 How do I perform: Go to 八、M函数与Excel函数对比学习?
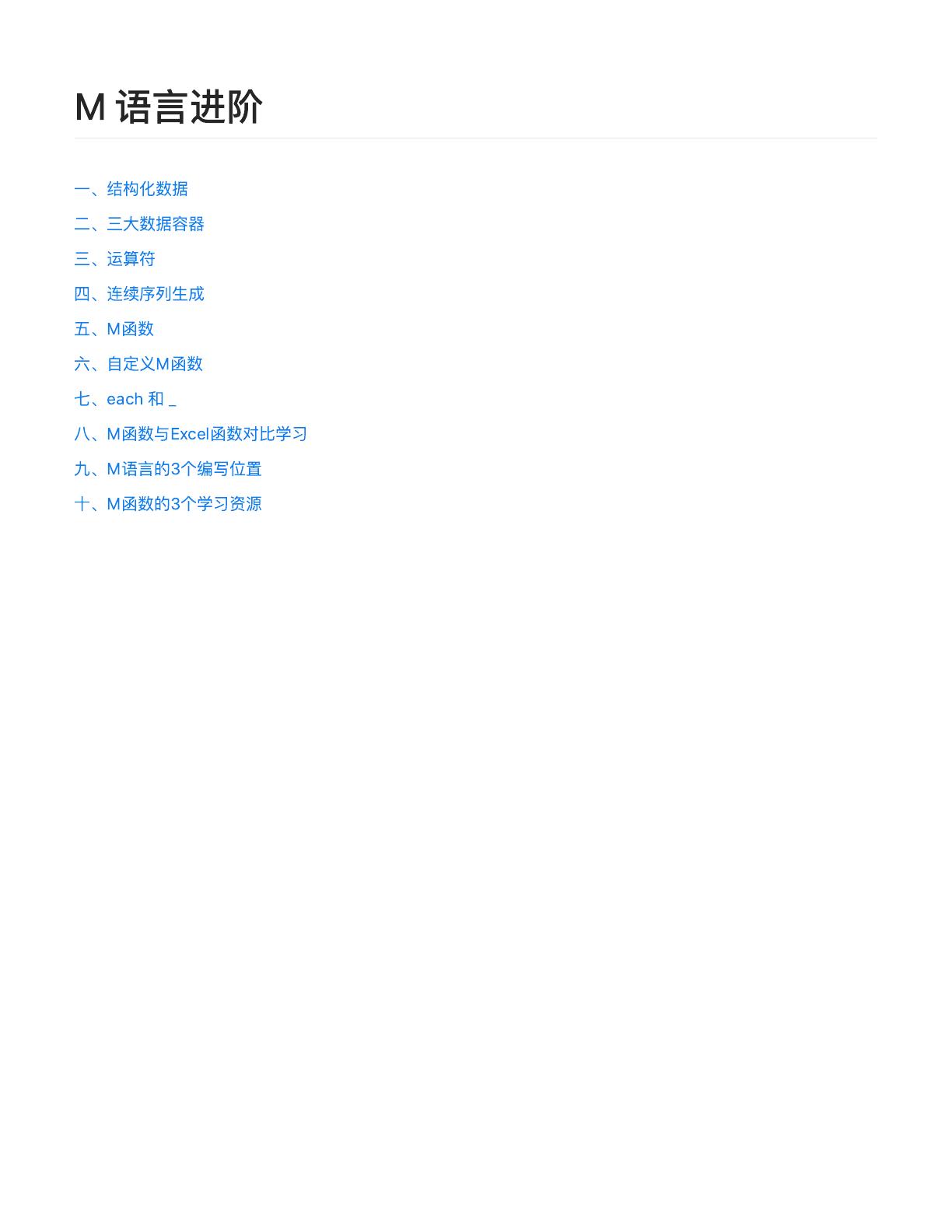click(191, 434)
